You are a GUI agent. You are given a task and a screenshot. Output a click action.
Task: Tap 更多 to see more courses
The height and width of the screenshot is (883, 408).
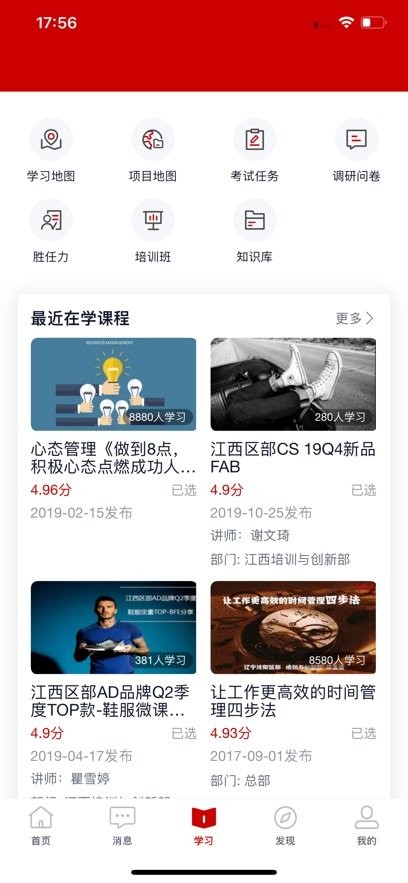coord(355,318)
